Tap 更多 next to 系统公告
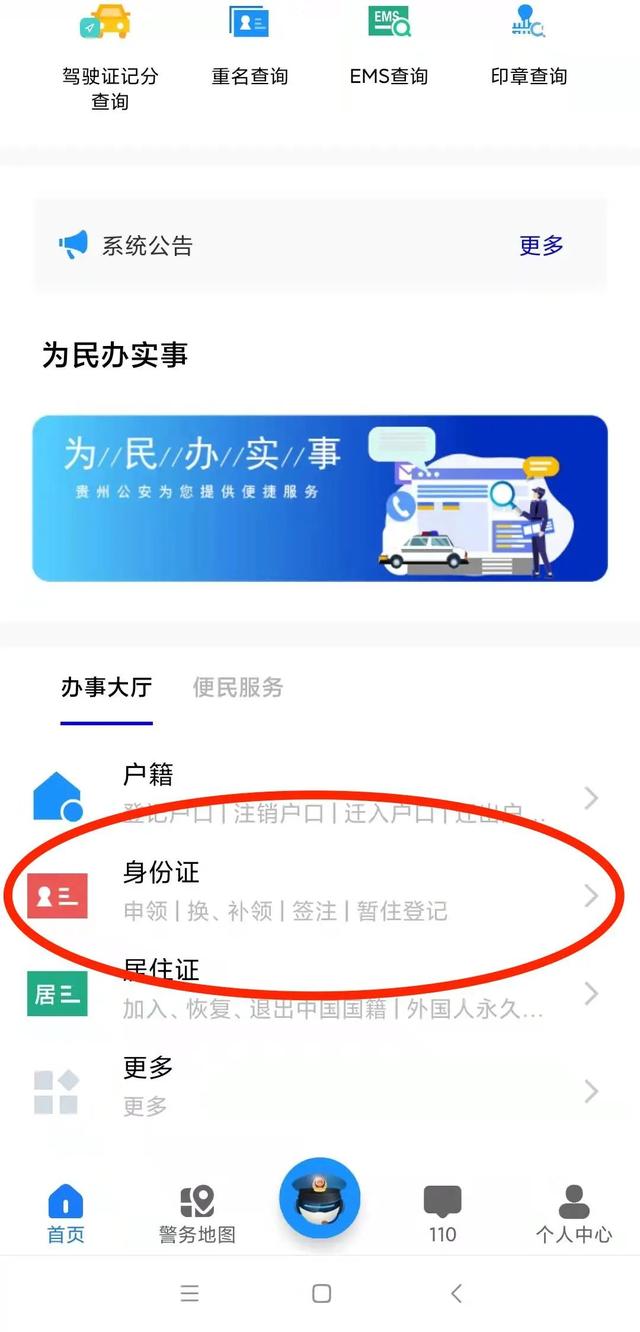 [x=542, y=245]
